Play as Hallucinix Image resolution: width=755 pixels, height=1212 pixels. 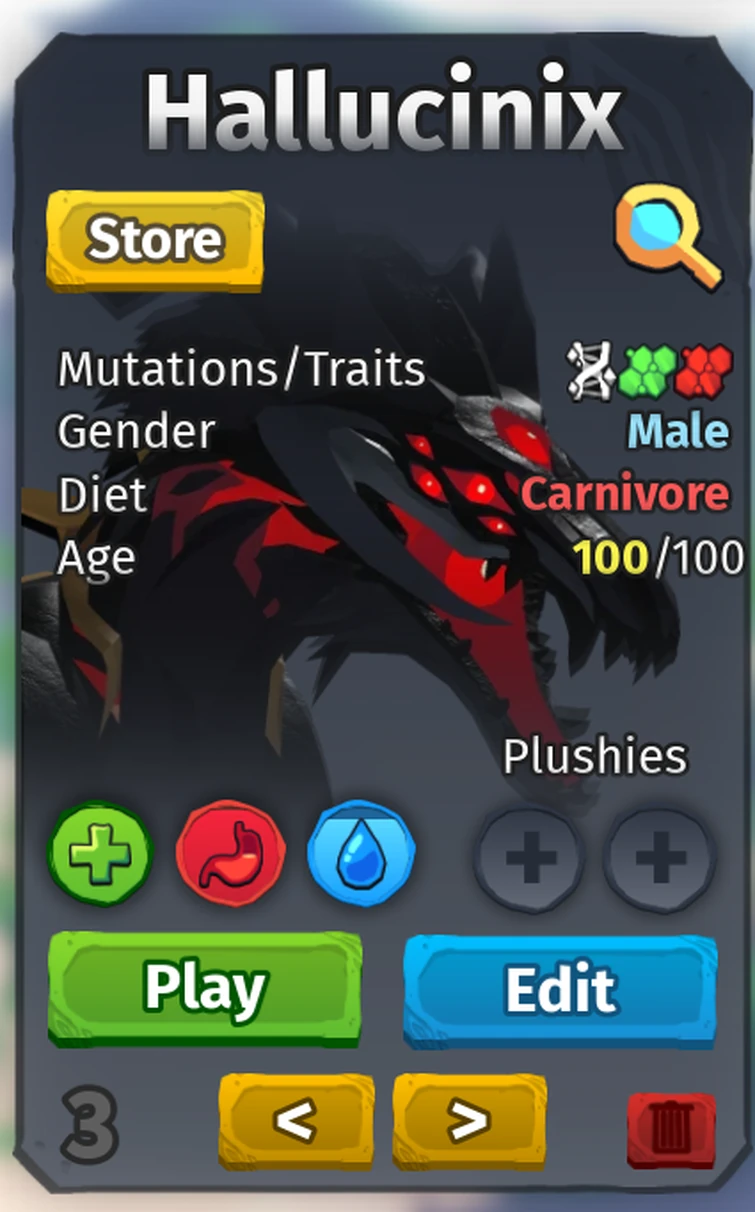(205, 988)
